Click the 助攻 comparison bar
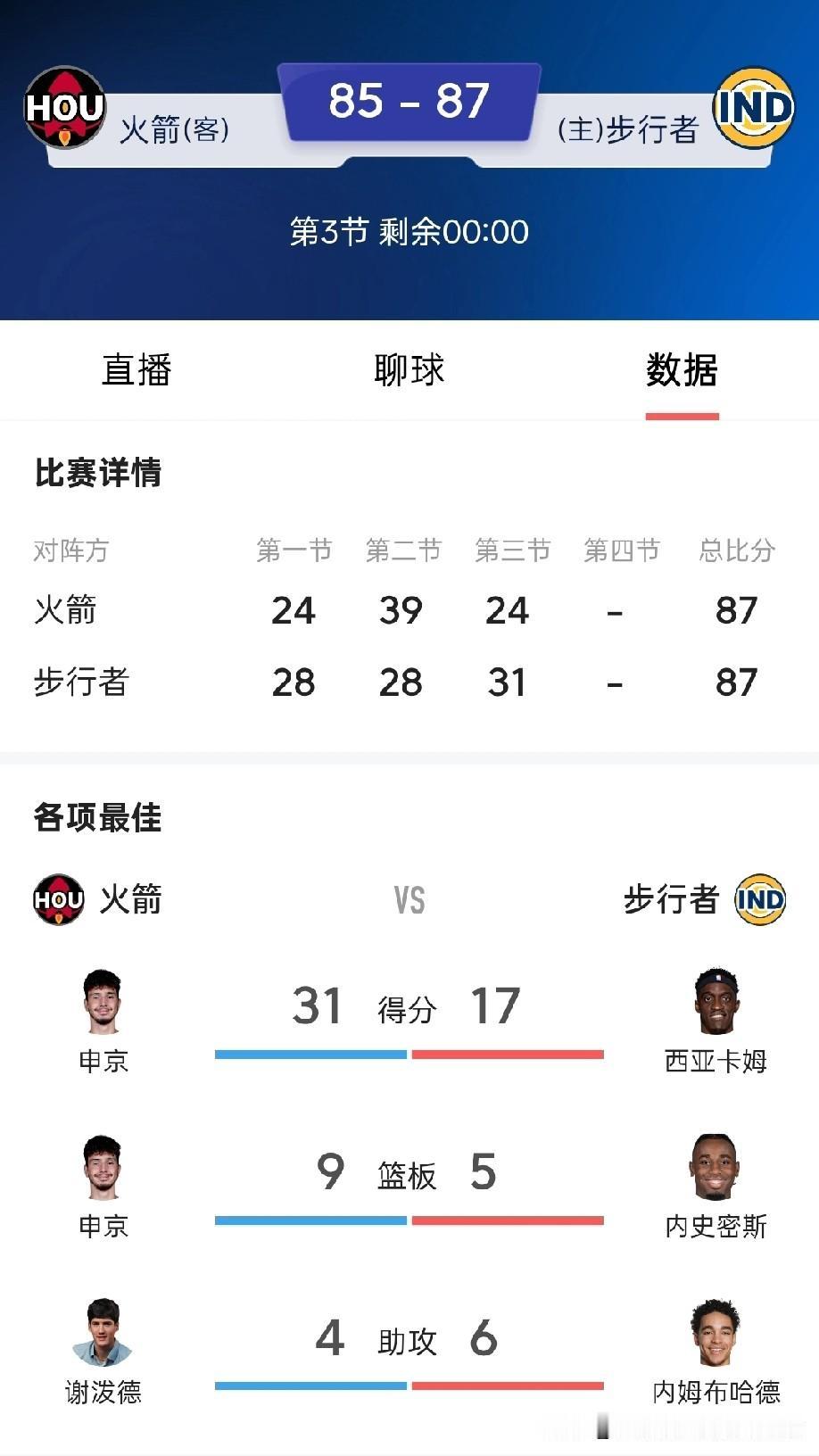Image resolution: width=819 pixels, height=1456 pixels. (x=409, y=1386)
